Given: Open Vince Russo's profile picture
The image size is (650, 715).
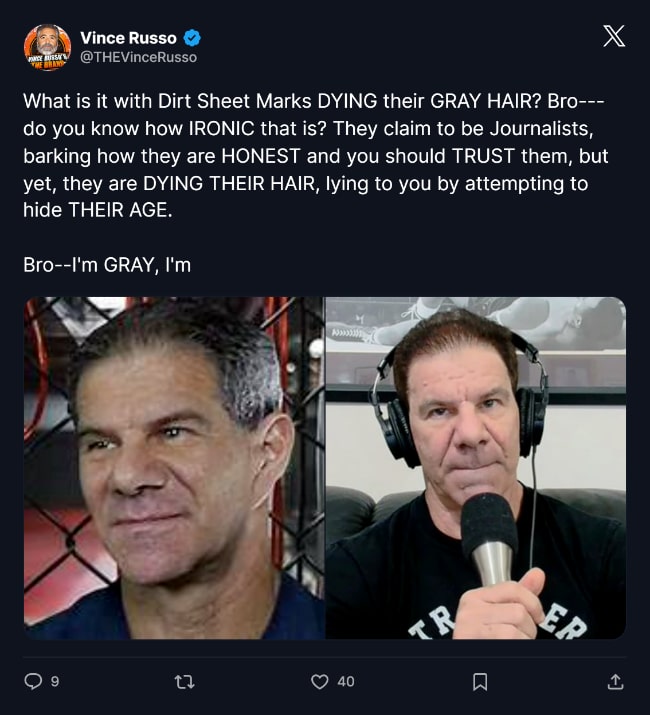Looking at the screenshot, I should 47,47.
